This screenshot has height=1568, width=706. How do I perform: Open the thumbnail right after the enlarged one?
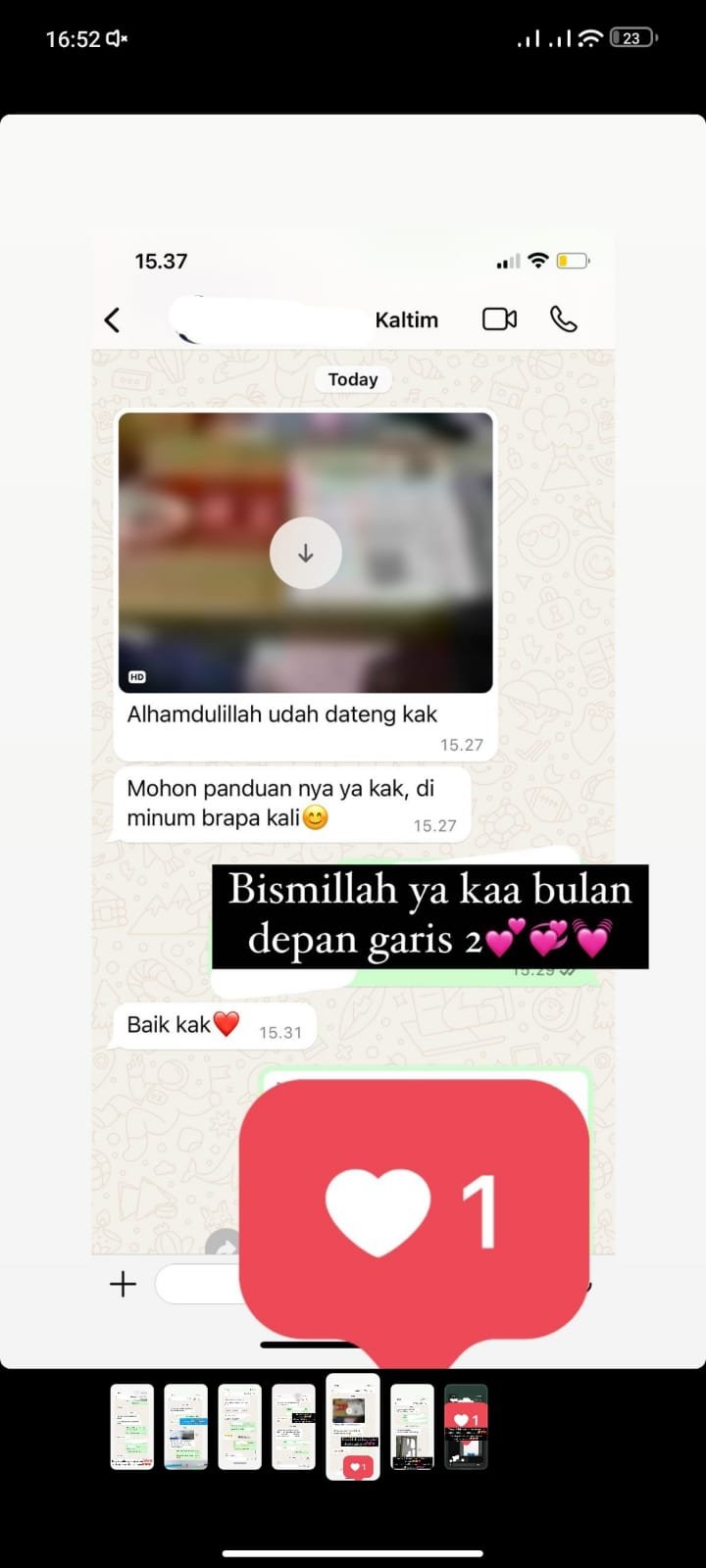pyautogui.click(x=412, y=1426)
